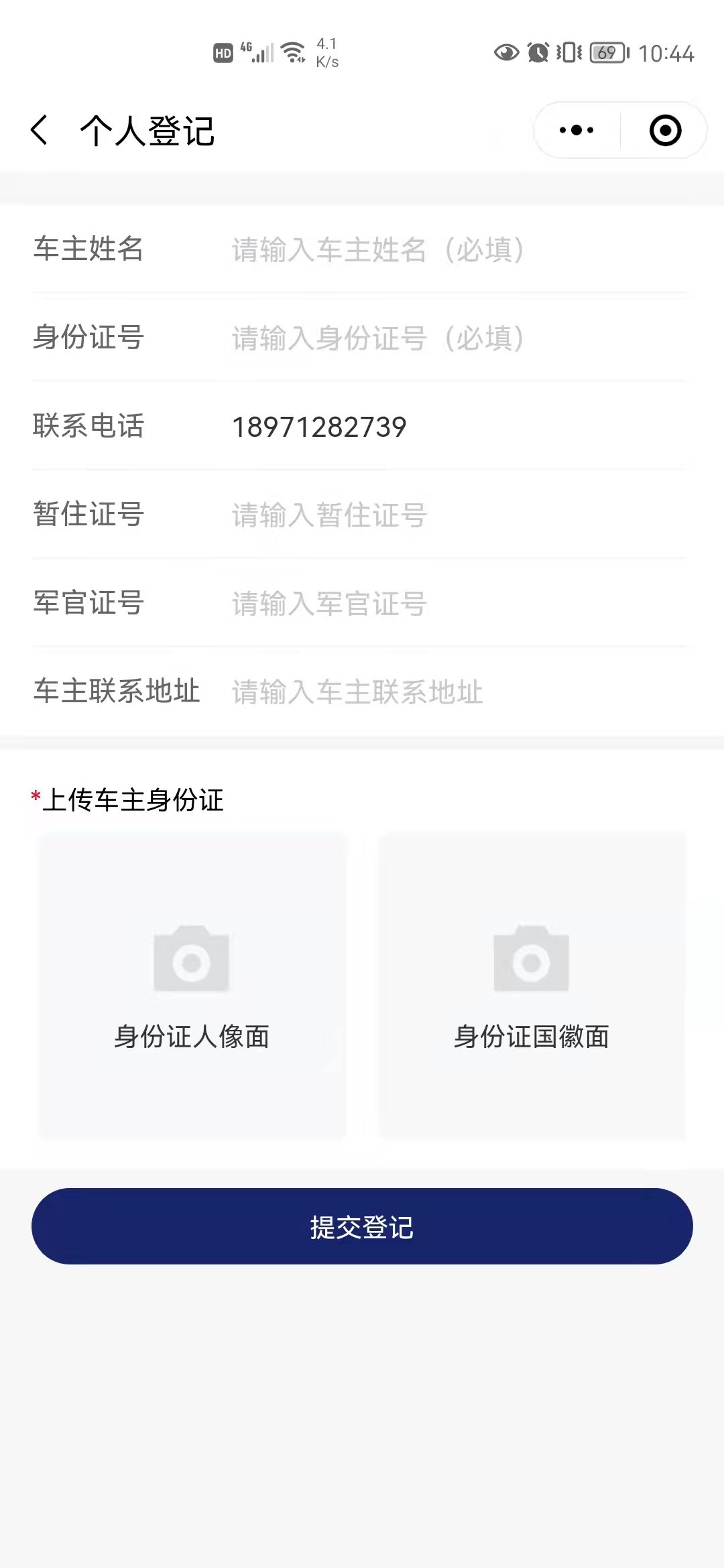
Task: Go back from 个人登记 page
Action: point(40,130)
